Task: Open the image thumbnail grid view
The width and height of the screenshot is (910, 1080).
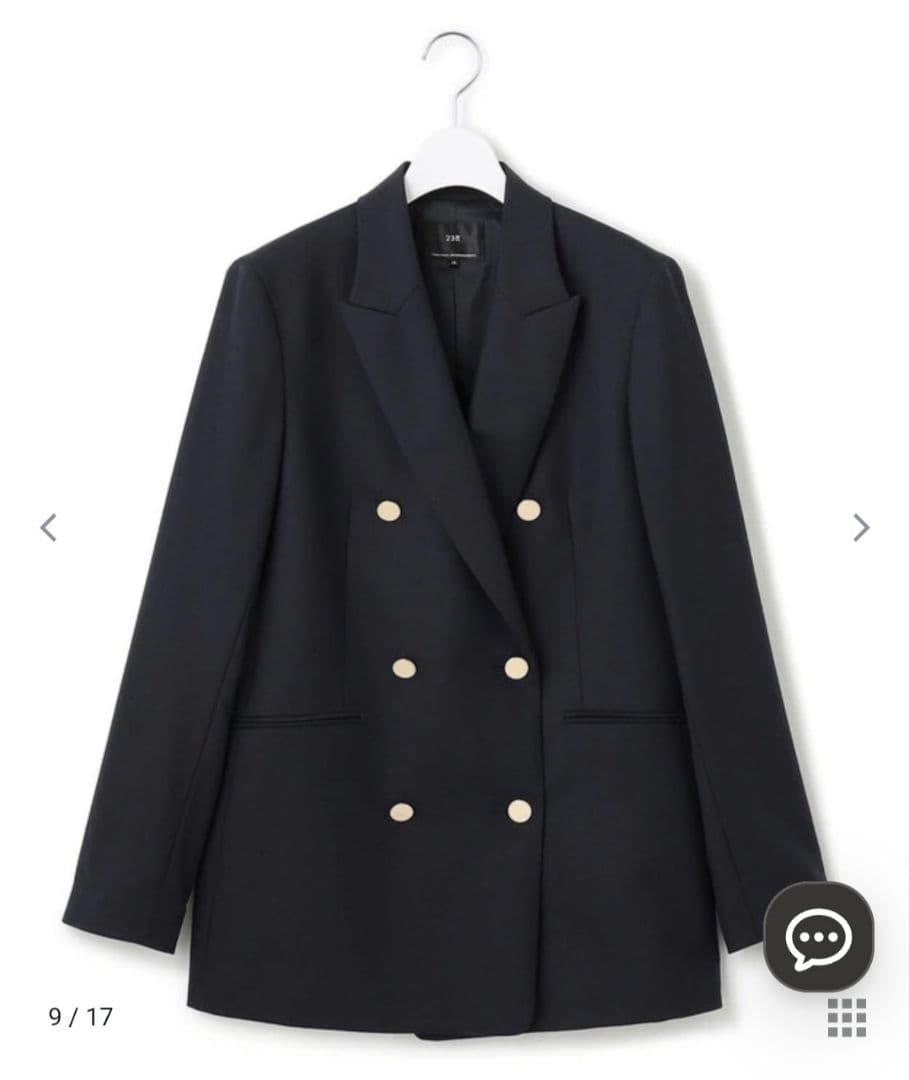Action: click(x=847, y=1016)
